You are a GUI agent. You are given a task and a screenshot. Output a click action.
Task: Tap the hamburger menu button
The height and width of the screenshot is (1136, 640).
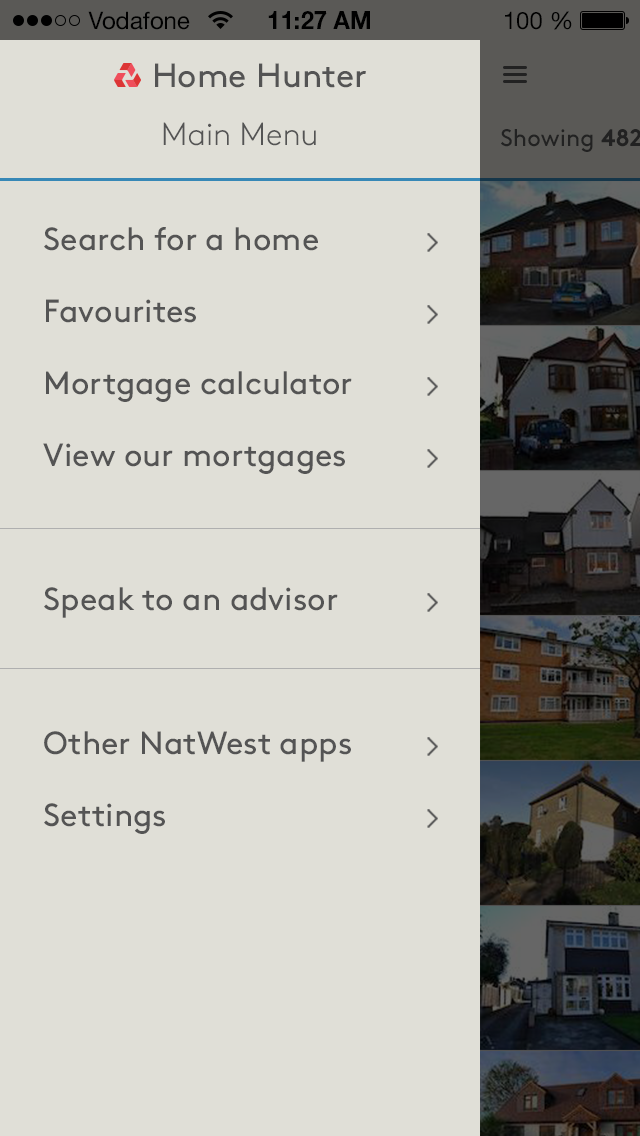tap(515, 75)
